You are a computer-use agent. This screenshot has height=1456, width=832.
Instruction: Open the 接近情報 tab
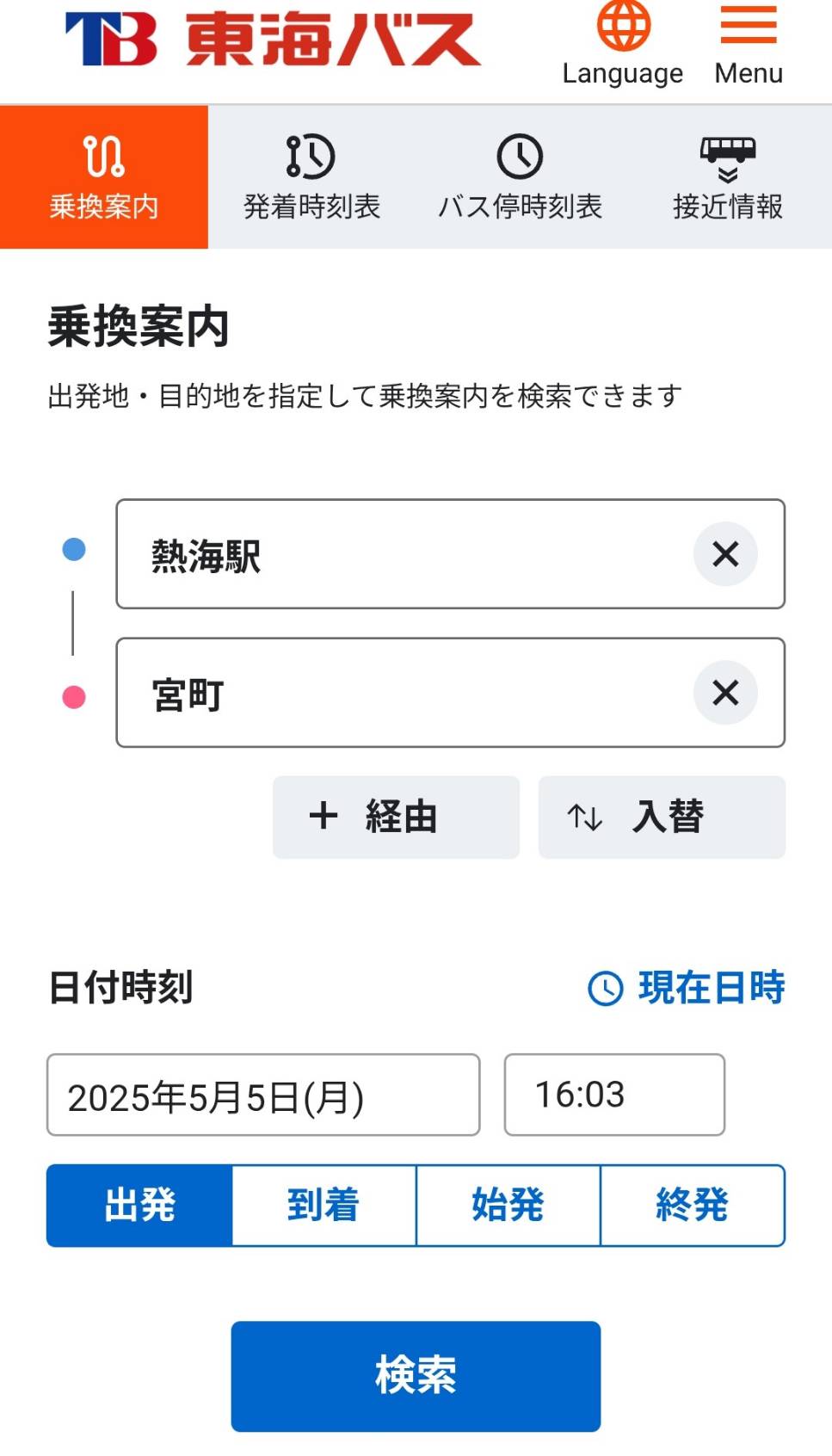pyautogui.click(x=728, y=177)
